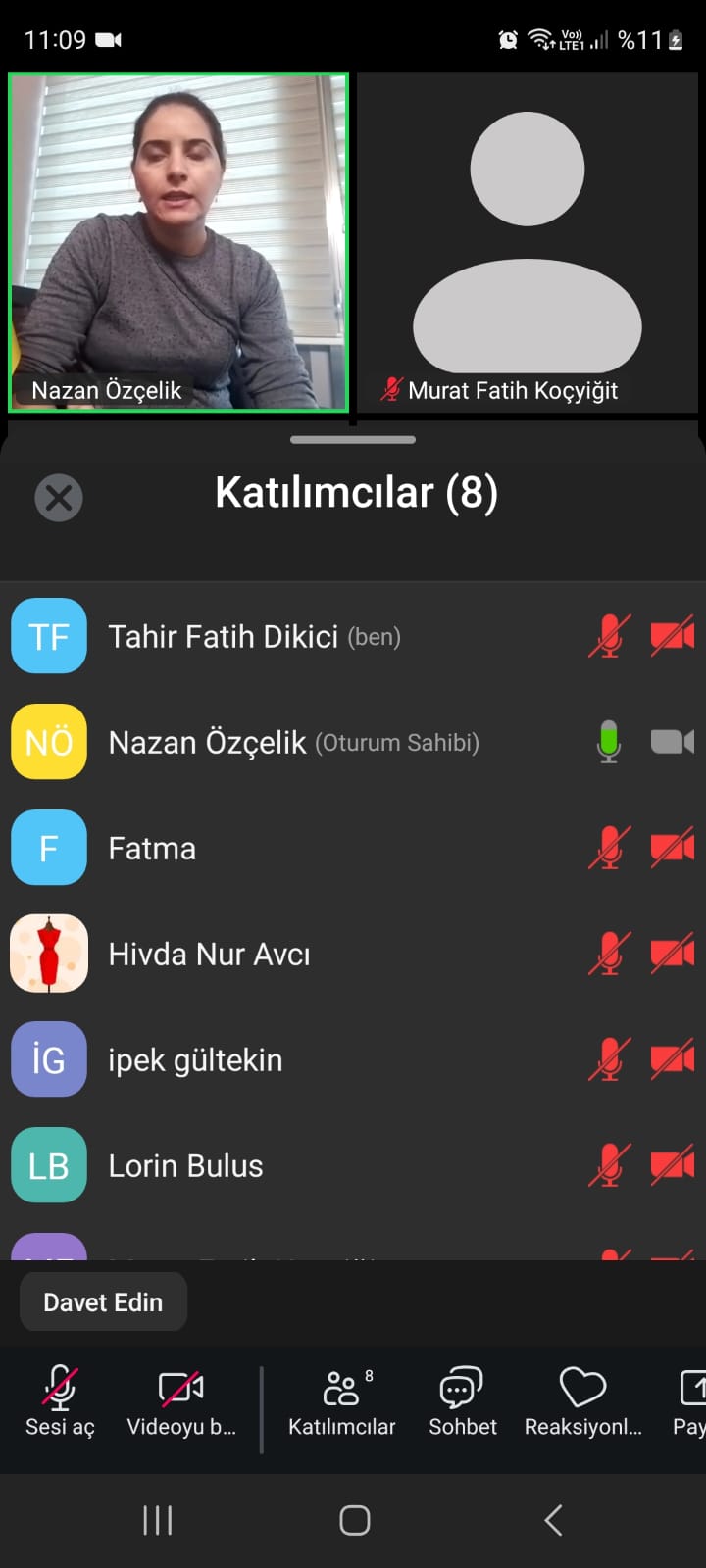Unmute with Sesi aç
The height and width of the screenshot is (1568, 706).
pyautogui.click(x=60, y=1401)
